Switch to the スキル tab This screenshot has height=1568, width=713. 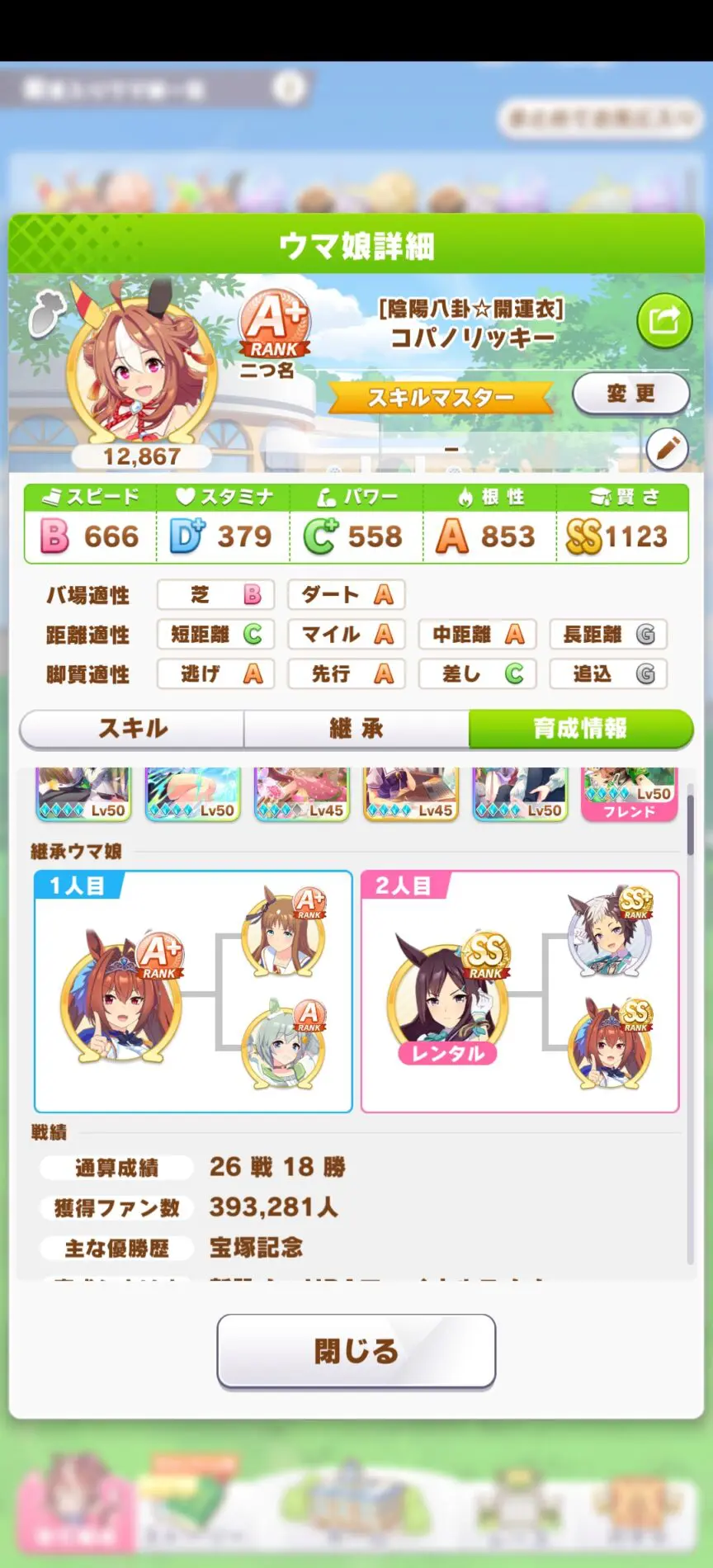(x=132, y=728)
